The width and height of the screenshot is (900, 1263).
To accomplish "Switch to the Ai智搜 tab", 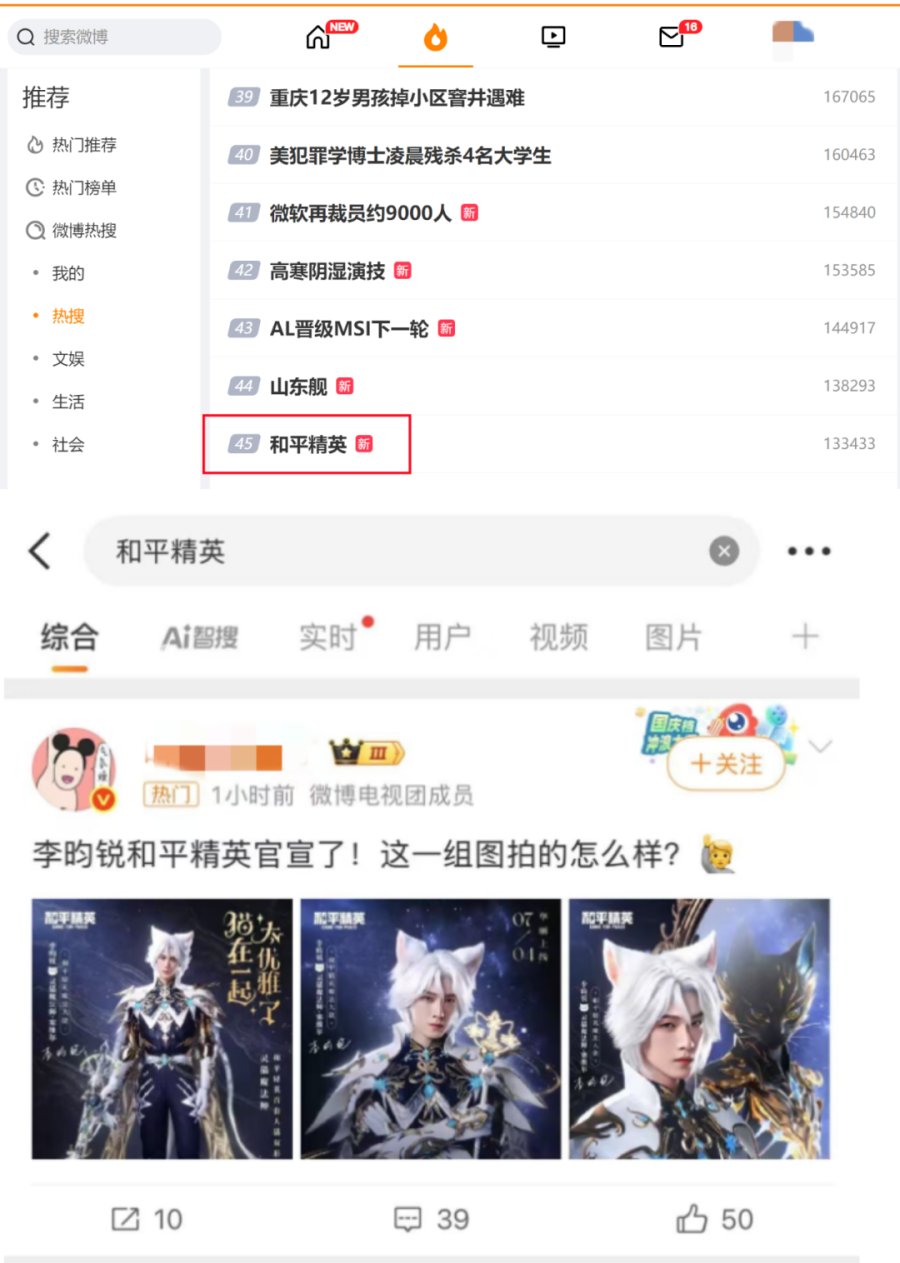I will click(200, 637).
